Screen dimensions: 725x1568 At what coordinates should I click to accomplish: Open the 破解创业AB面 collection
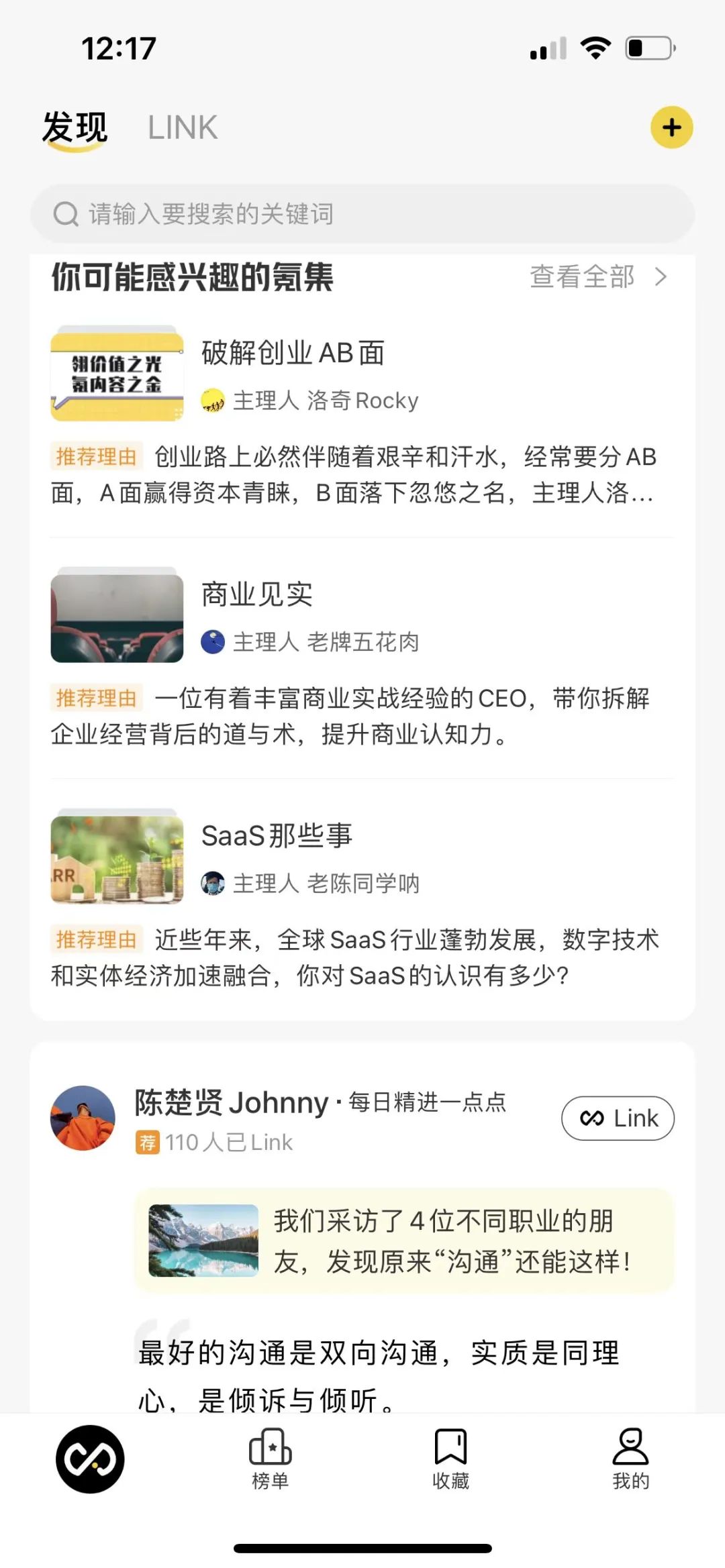(x=293, y=354)
